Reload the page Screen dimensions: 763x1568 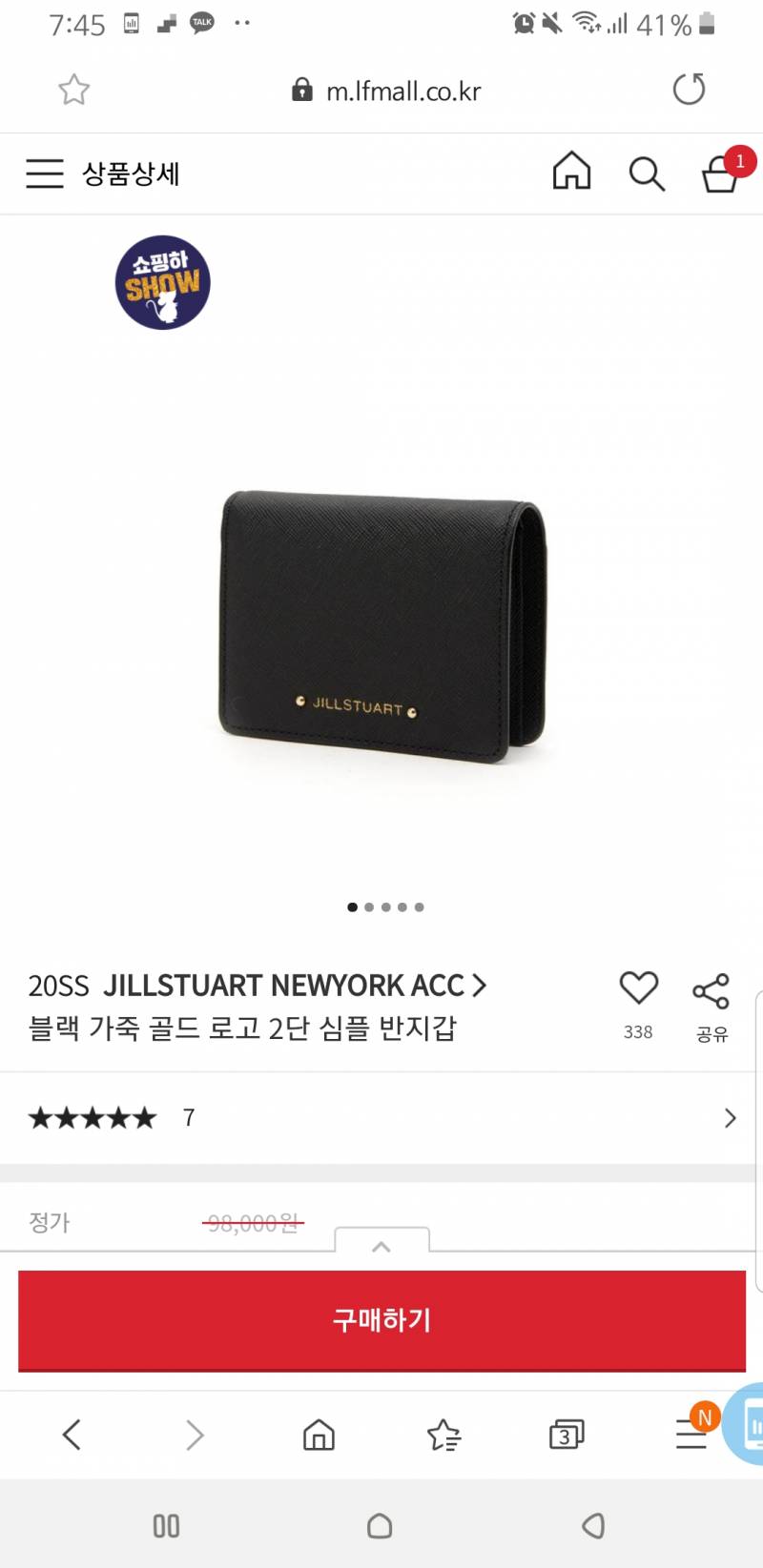689,90
